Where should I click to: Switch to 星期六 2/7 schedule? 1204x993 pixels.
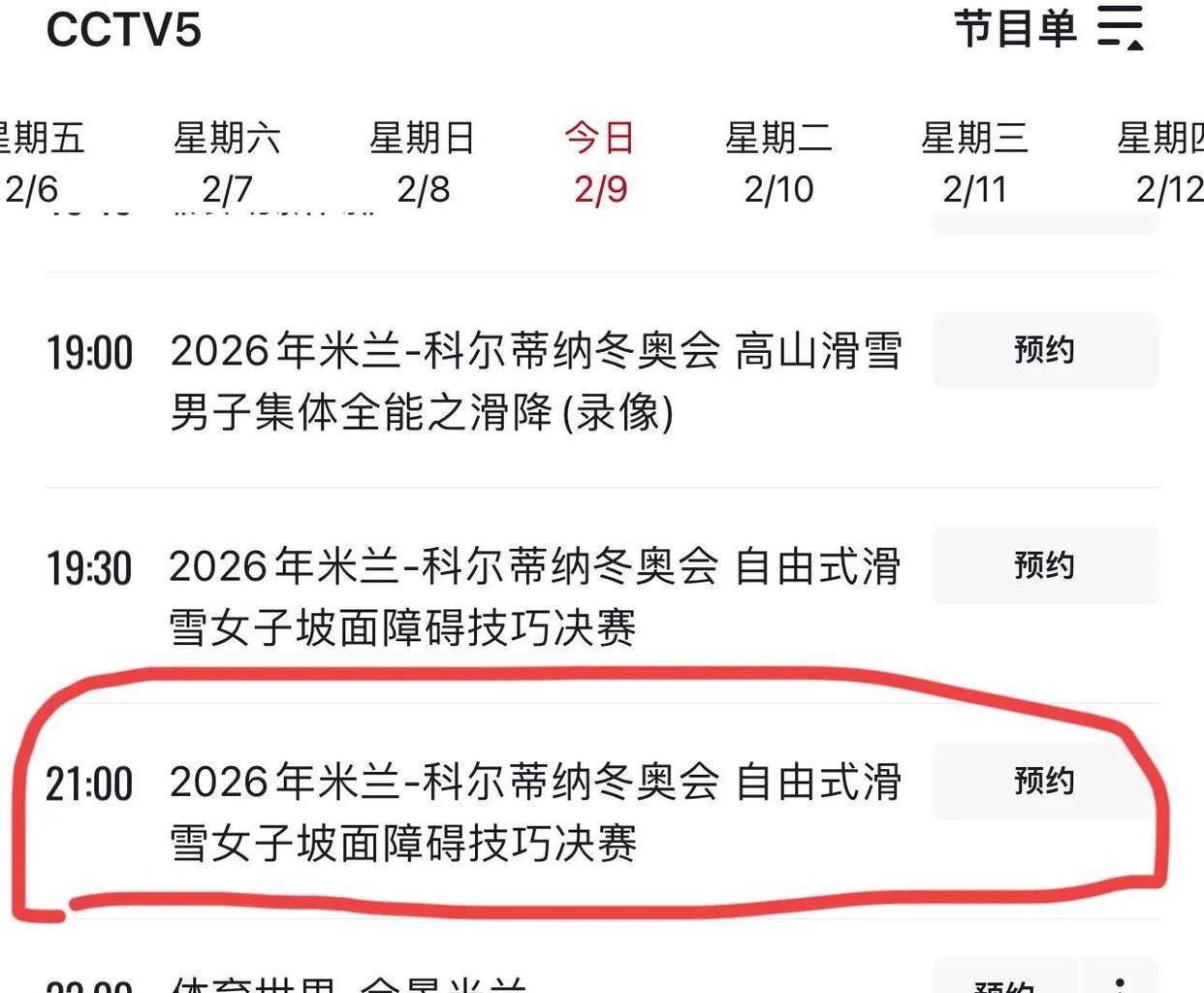tap(227, 163)
